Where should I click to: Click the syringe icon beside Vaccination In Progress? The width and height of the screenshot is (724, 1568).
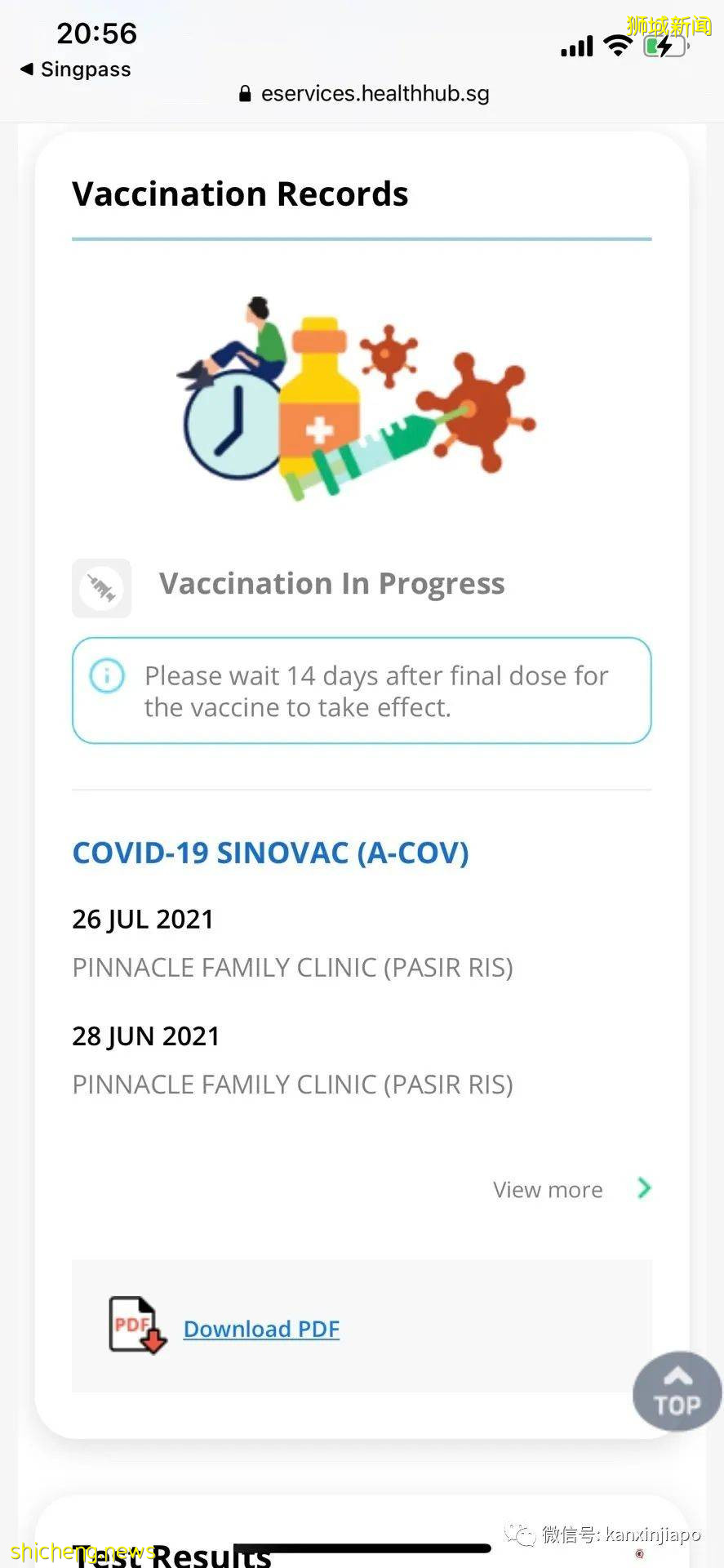click(x=101, y=588)
